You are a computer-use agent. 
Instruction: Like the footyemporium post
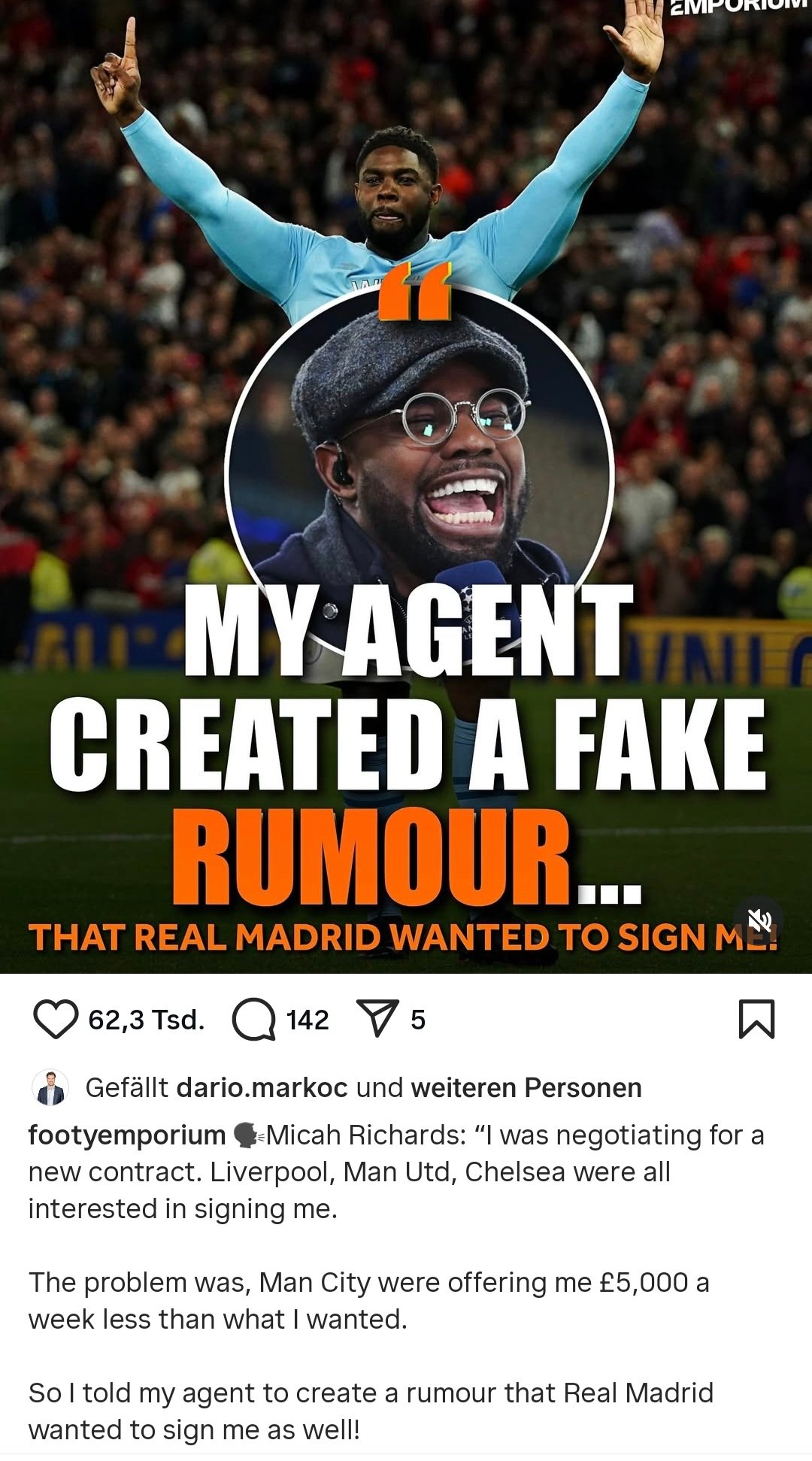[56, 1020]
